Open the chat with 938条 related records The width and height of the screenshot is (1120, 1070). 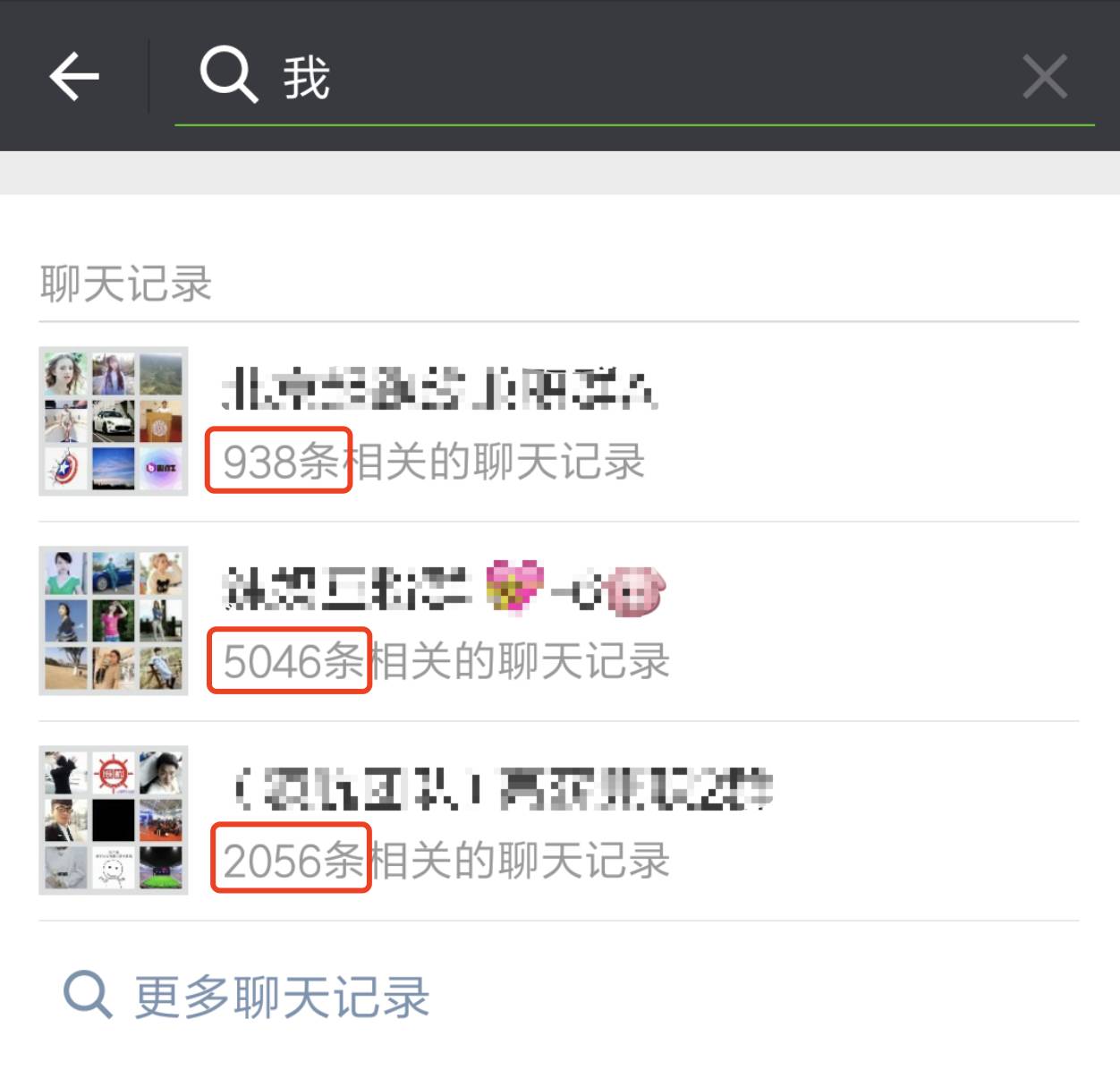[559, 421]
